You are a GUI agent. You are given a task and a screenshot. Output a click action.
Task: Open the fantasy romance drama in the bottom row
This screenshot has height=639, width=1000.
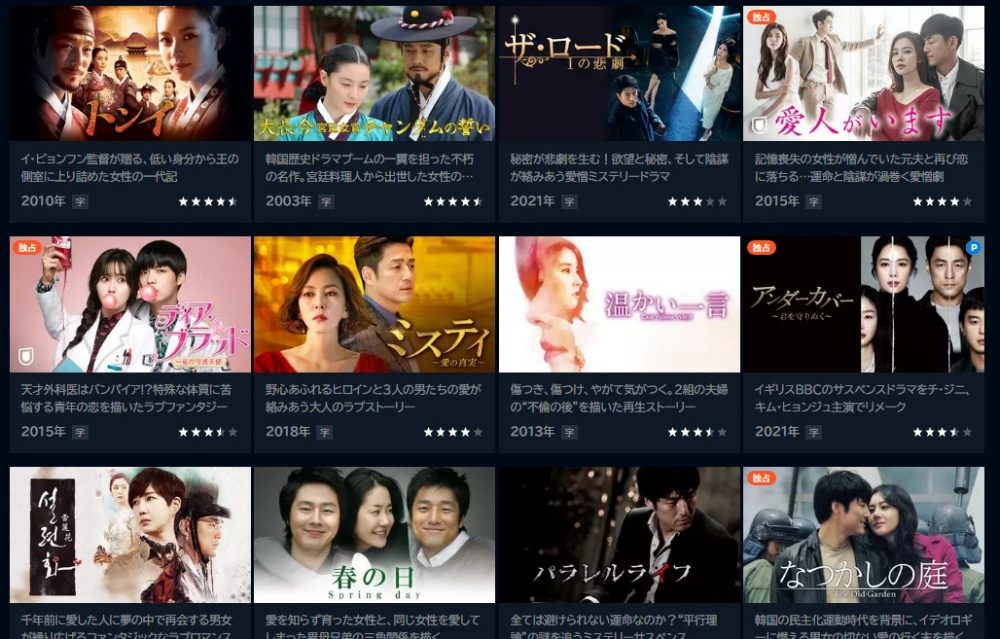point(130,535)
